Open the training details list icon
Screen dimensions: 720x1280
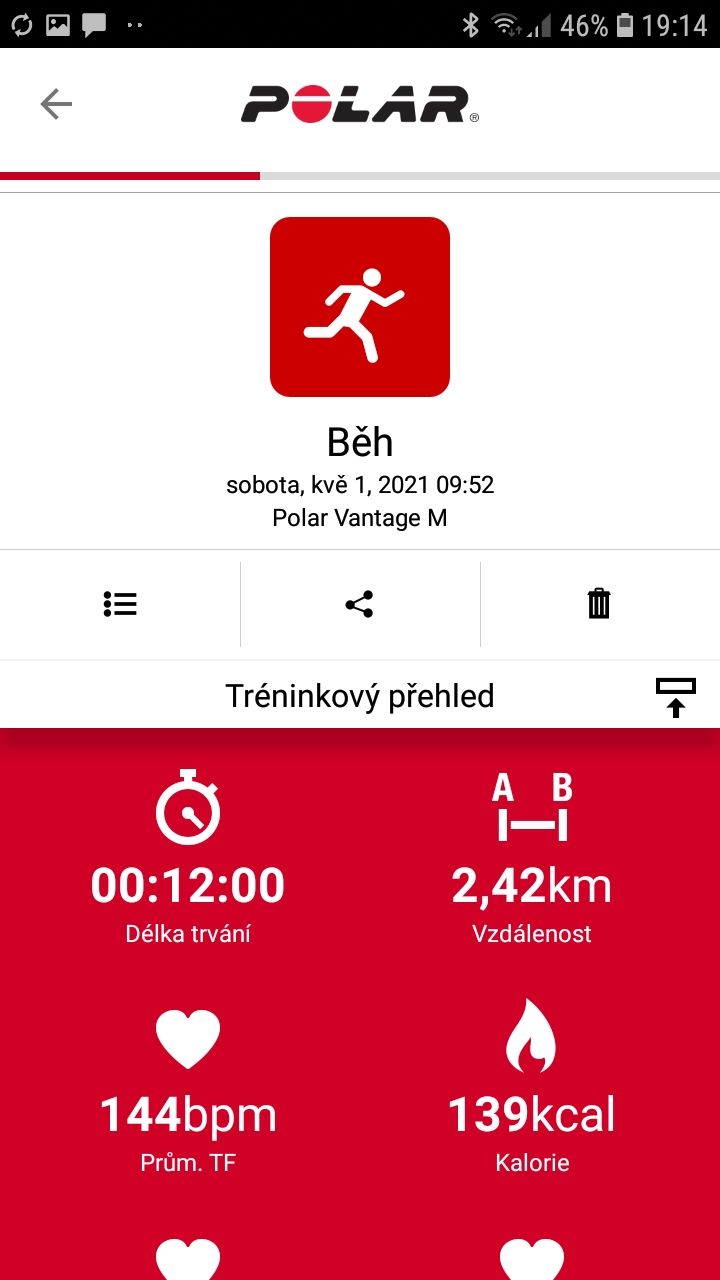pos(120,604)
